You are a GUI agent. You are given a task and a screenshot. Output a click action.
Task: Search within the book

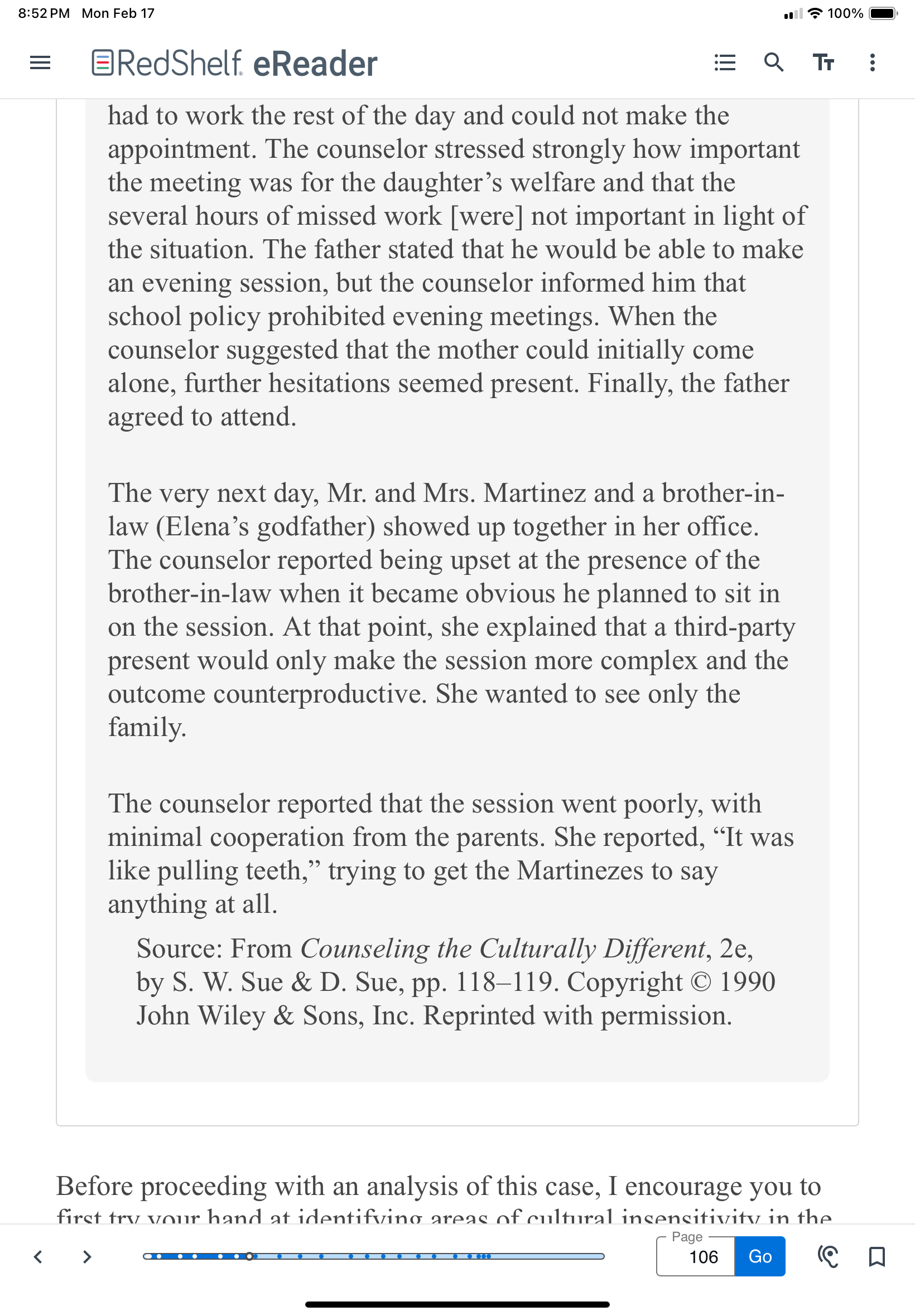[x=774, y=62]
